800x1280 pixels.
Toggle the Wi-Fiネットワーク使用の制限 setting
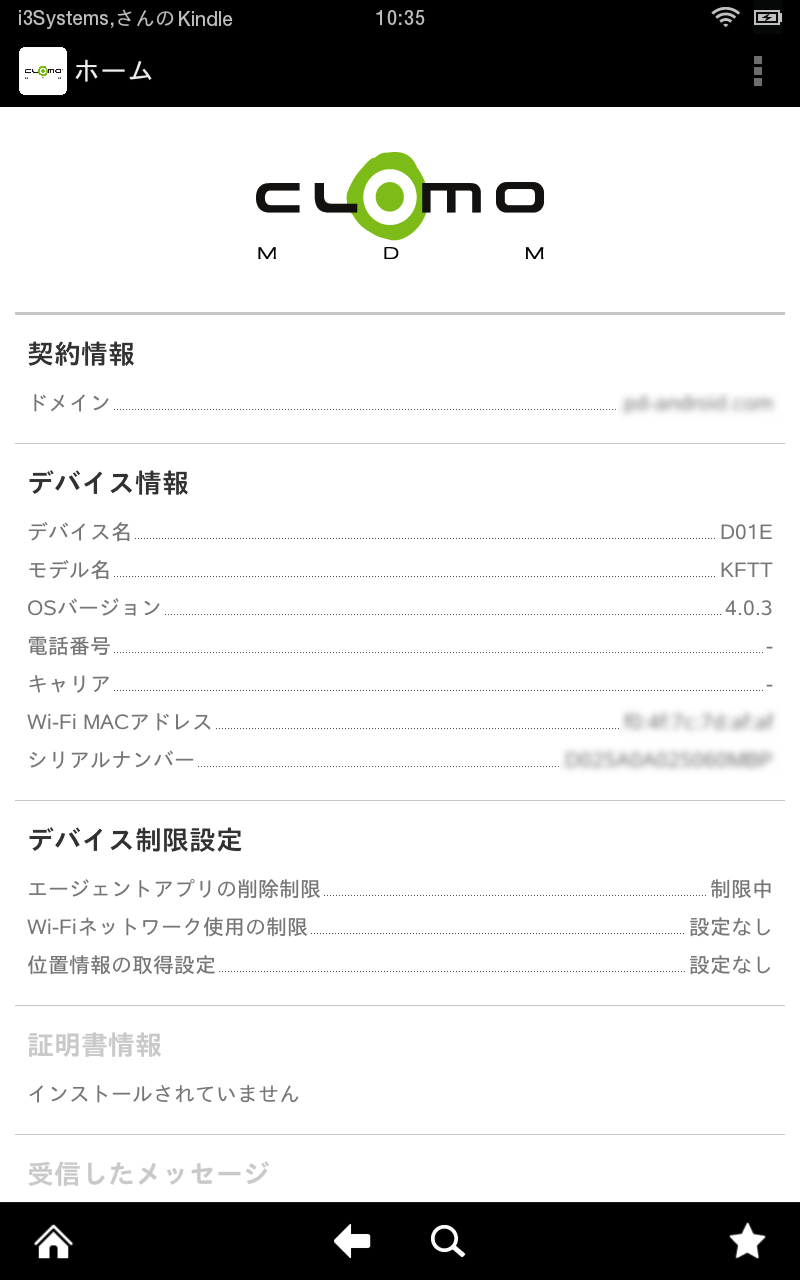tap(400, 927)
